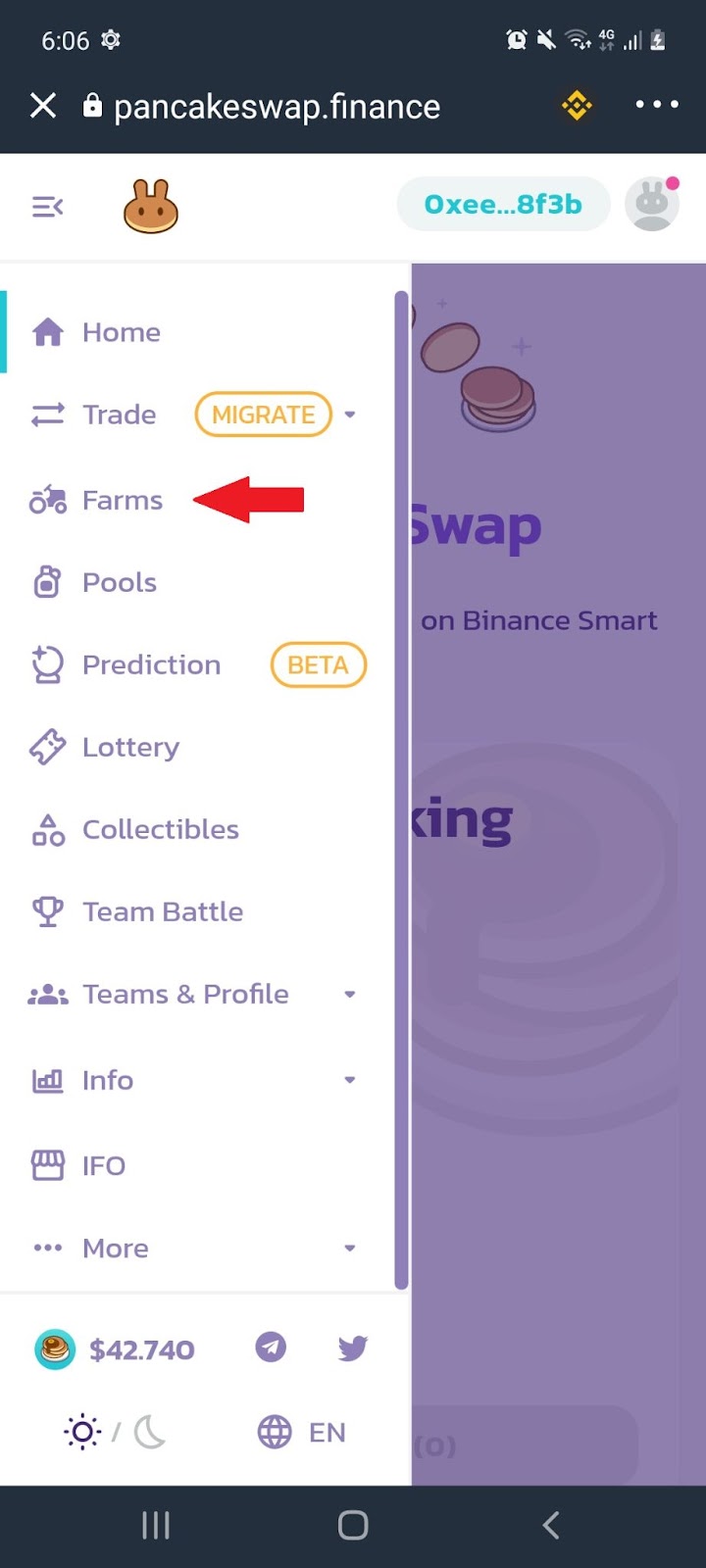Change language from EN
This screenshot has height=1568, width=706.
(x=302, y=1433)
